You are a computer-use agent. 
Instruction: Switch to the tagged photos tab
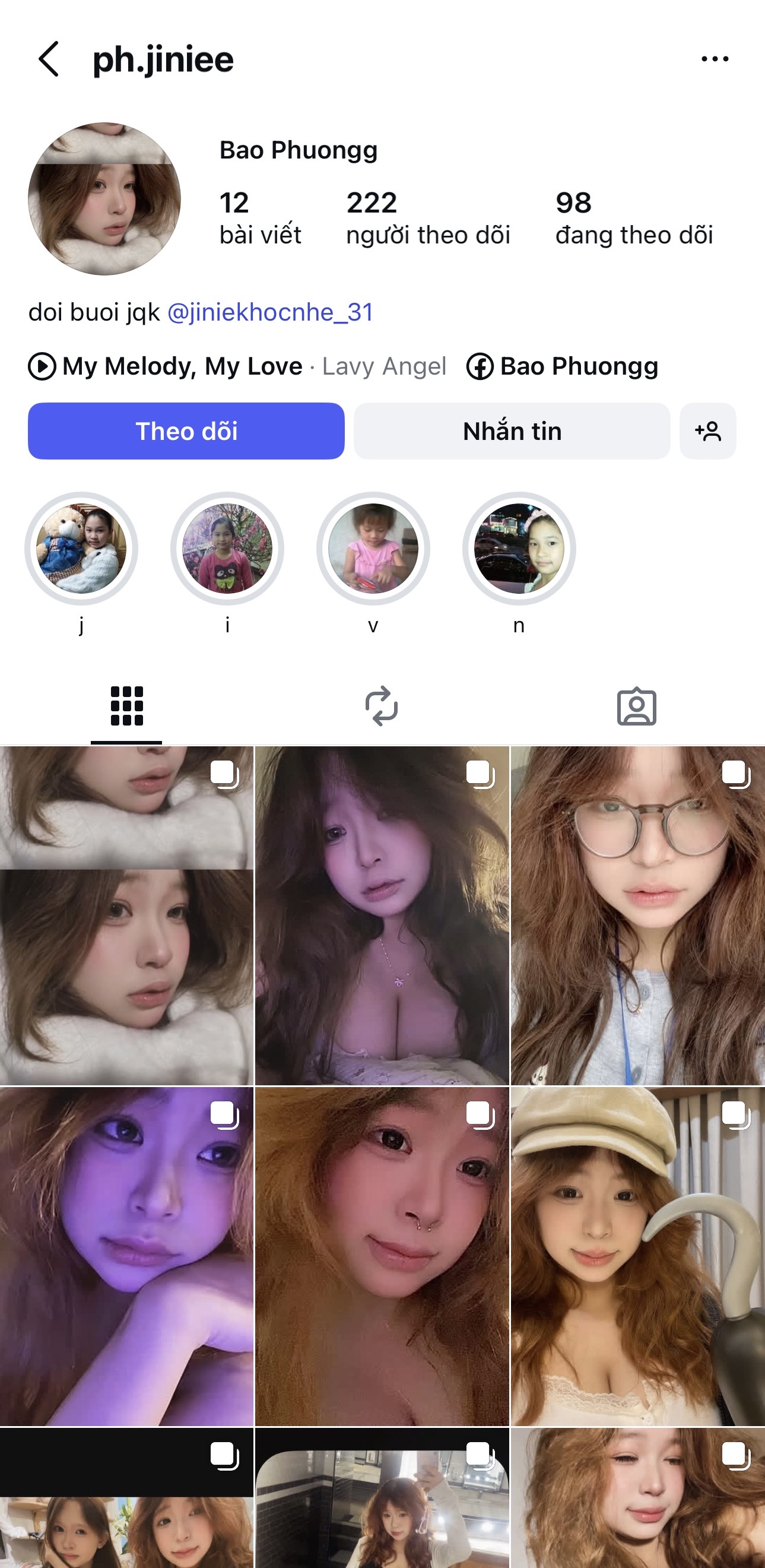[637, 706]
